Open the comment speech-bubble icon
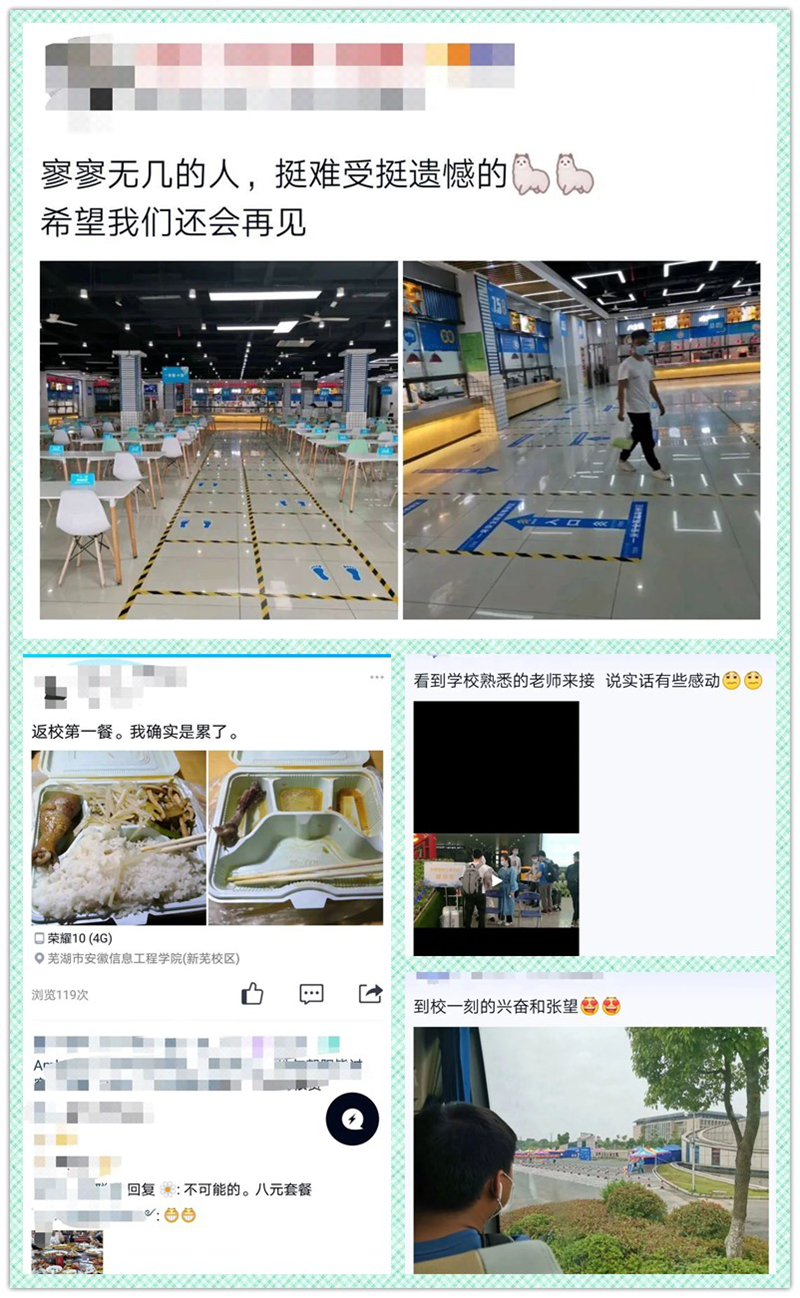This screenshot has width=800, height=1298. click(x=311, y=992)
